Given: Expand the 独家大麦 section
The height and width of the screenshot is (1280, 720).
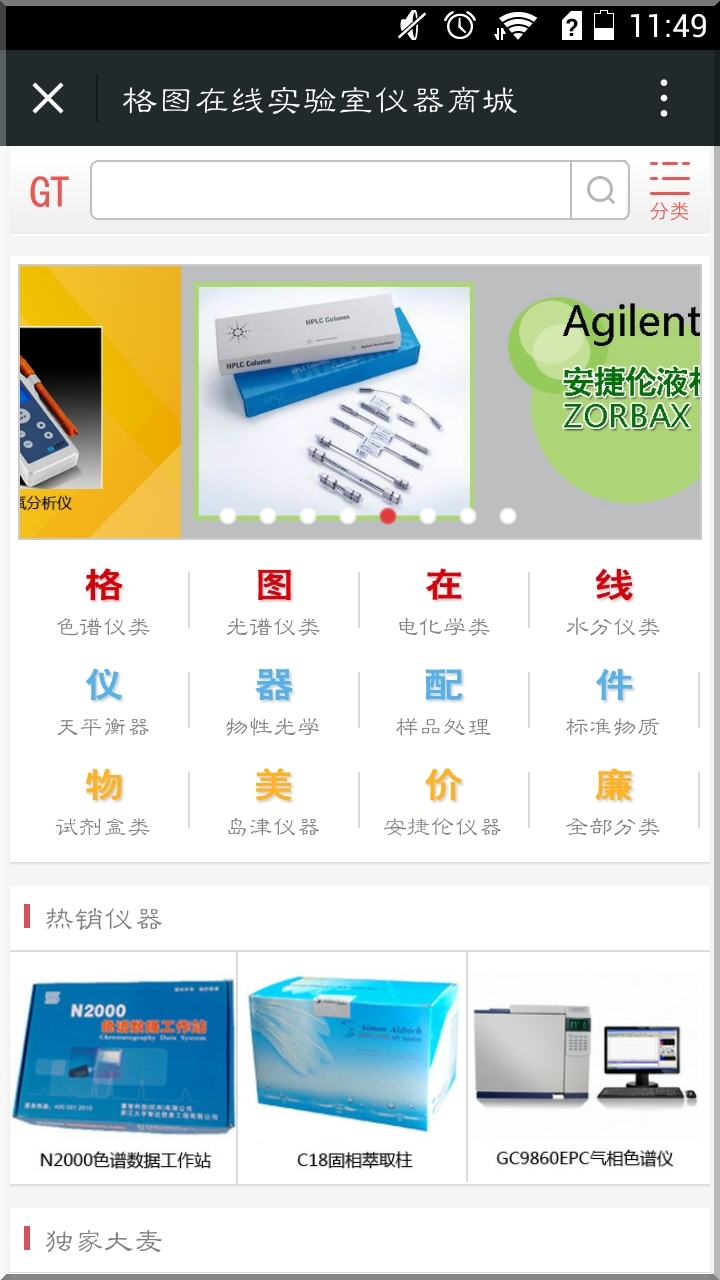Looking at the screenshot, I should (75, 1240).
